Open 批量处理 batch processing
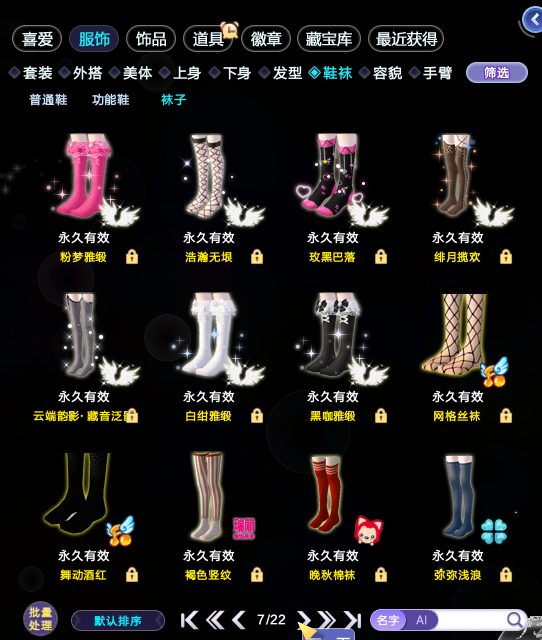The height and width of the screenshot is (640, 542). (x=40, y=619)
